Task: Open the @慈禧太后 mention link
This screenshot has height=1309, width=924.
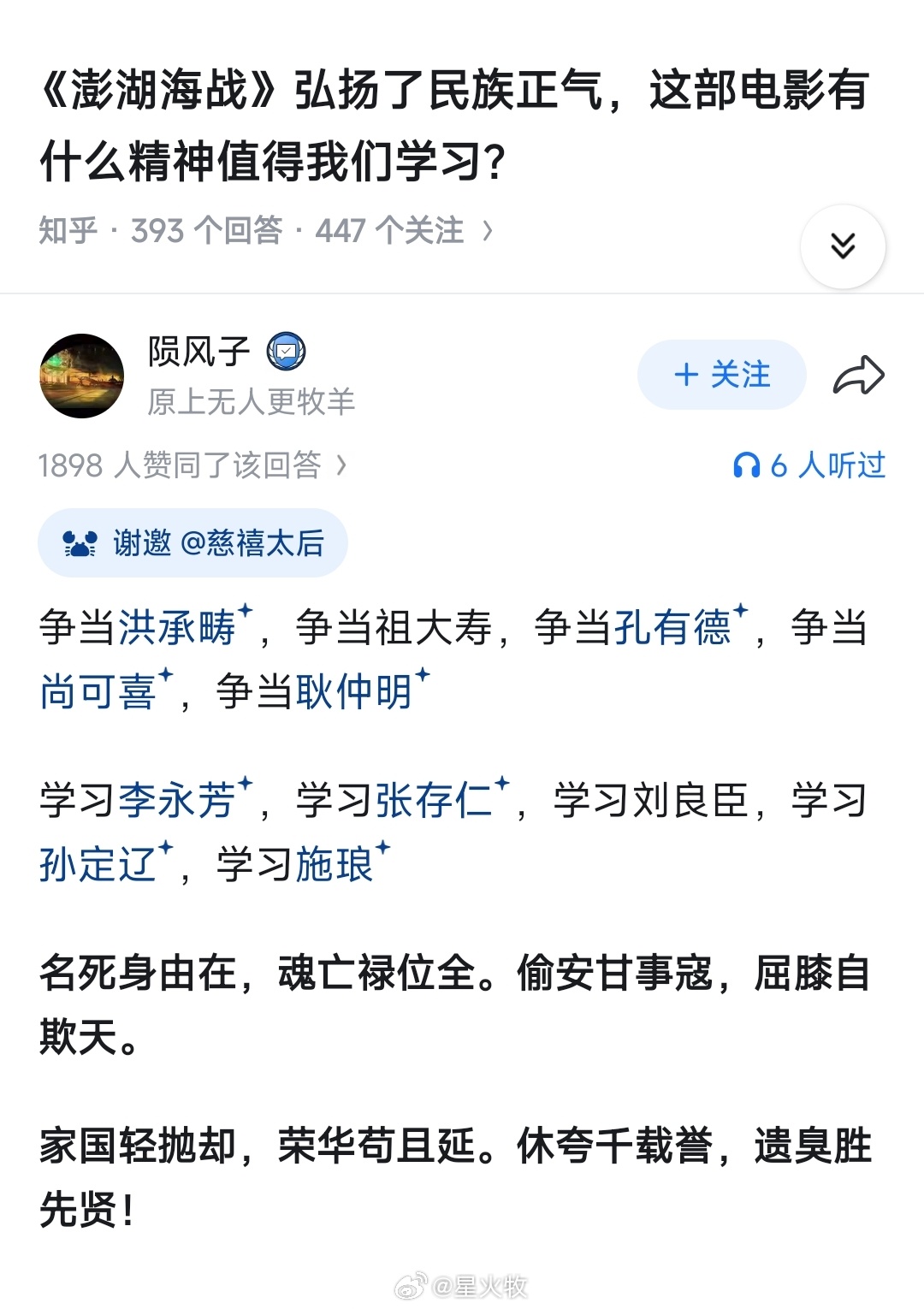Action: pos(252,542)
